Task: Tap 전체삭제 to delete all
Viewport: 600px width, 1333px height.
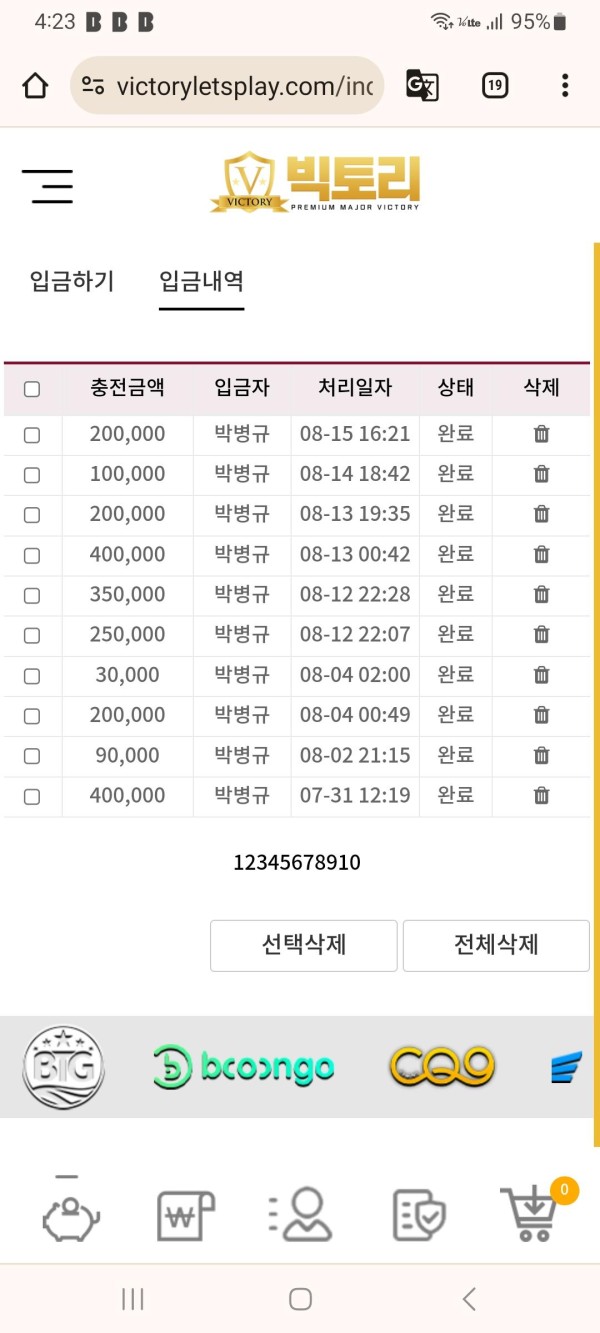Action: coord(496,945)
